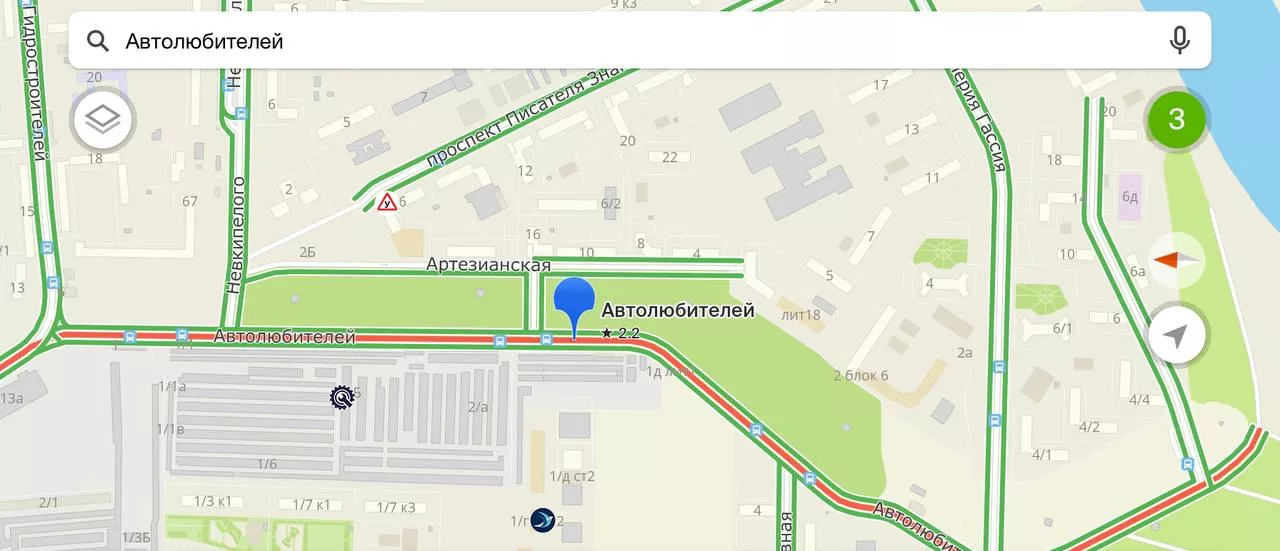Open the gear-marked auto service place
The width and height of the screenshot is (1280, 551).
coord(342,398)
